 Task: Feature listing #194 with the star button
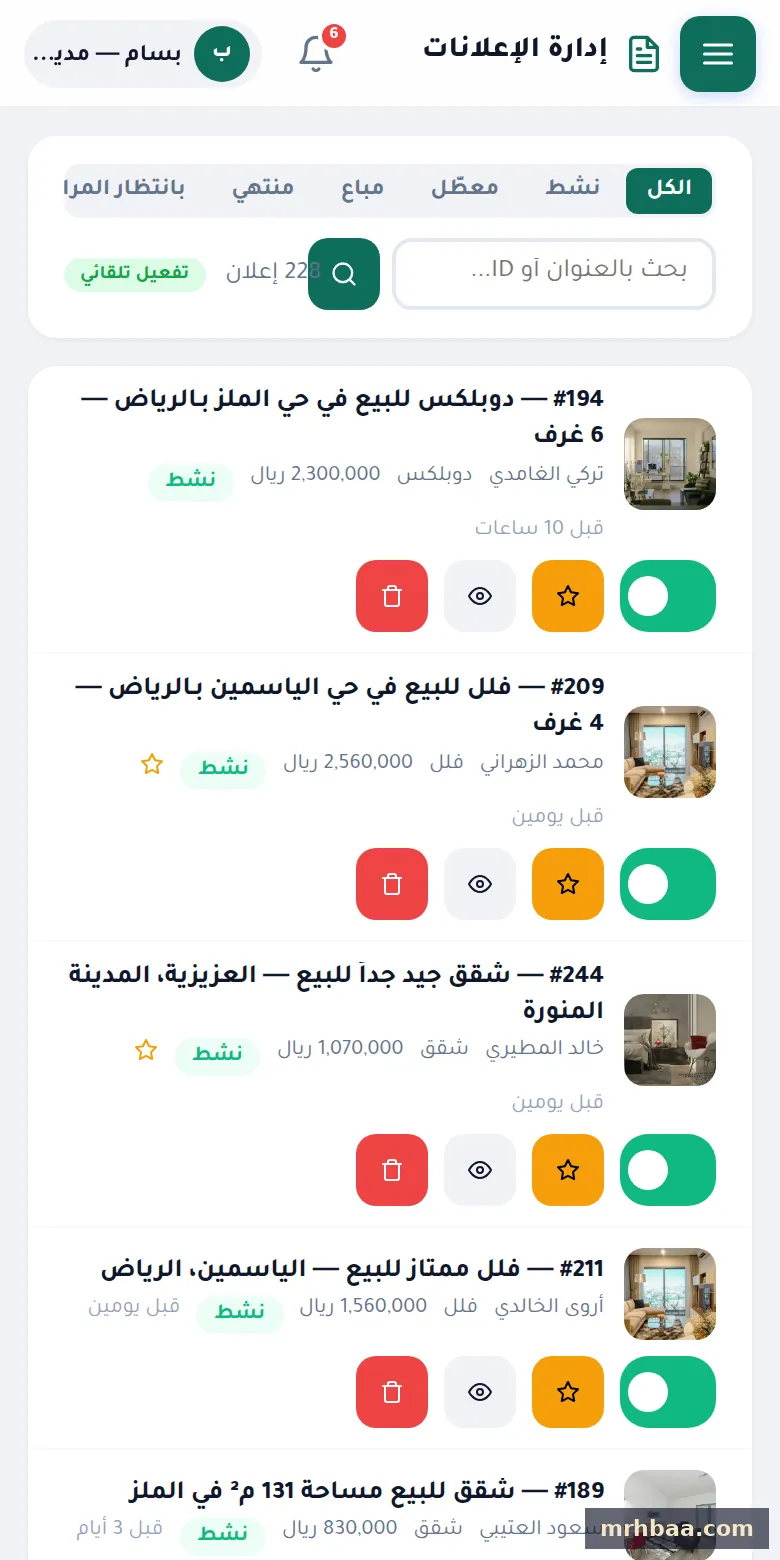pos(568,596)
